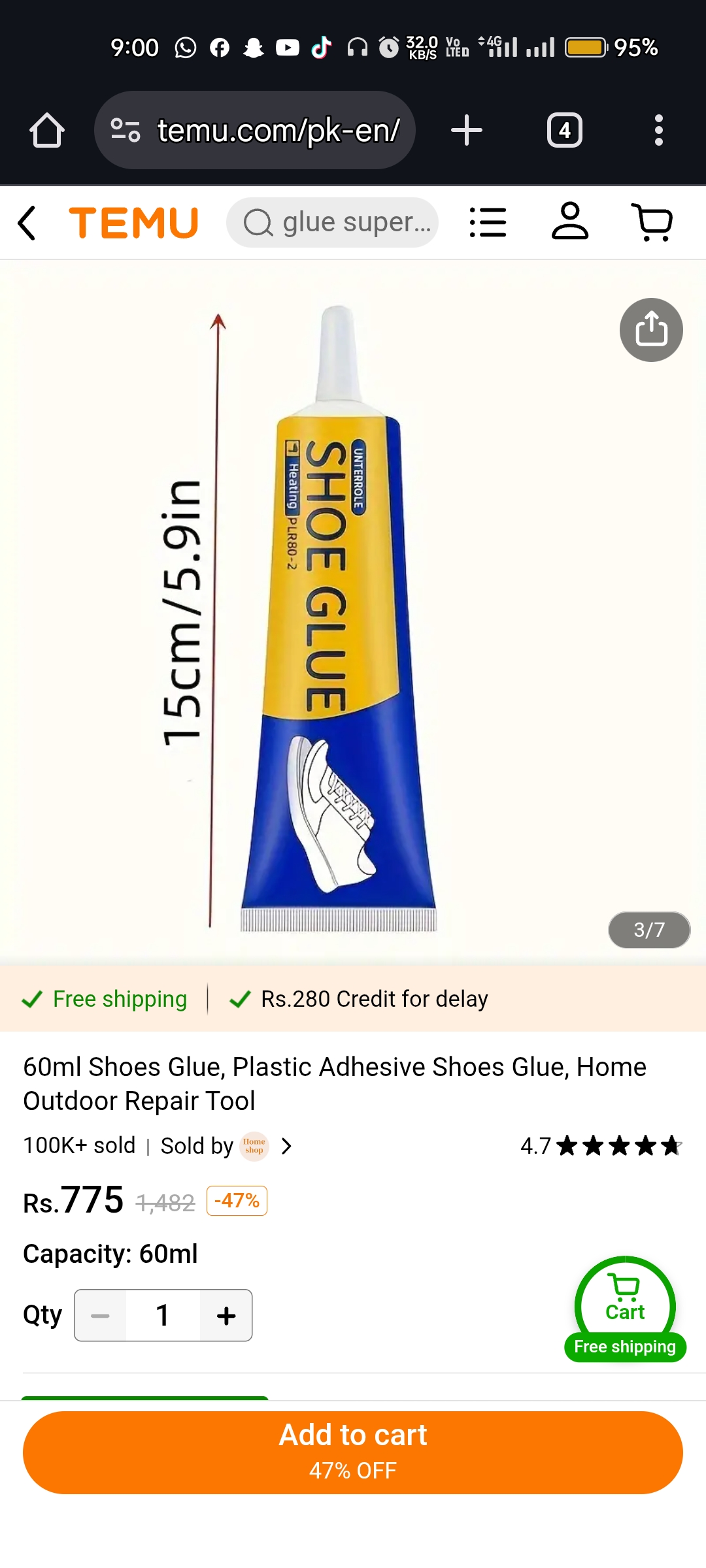Increase quantity with the plus button
Image resolution: width=706 pixels, height=1568 pixels.
[x=226, y=1315]
